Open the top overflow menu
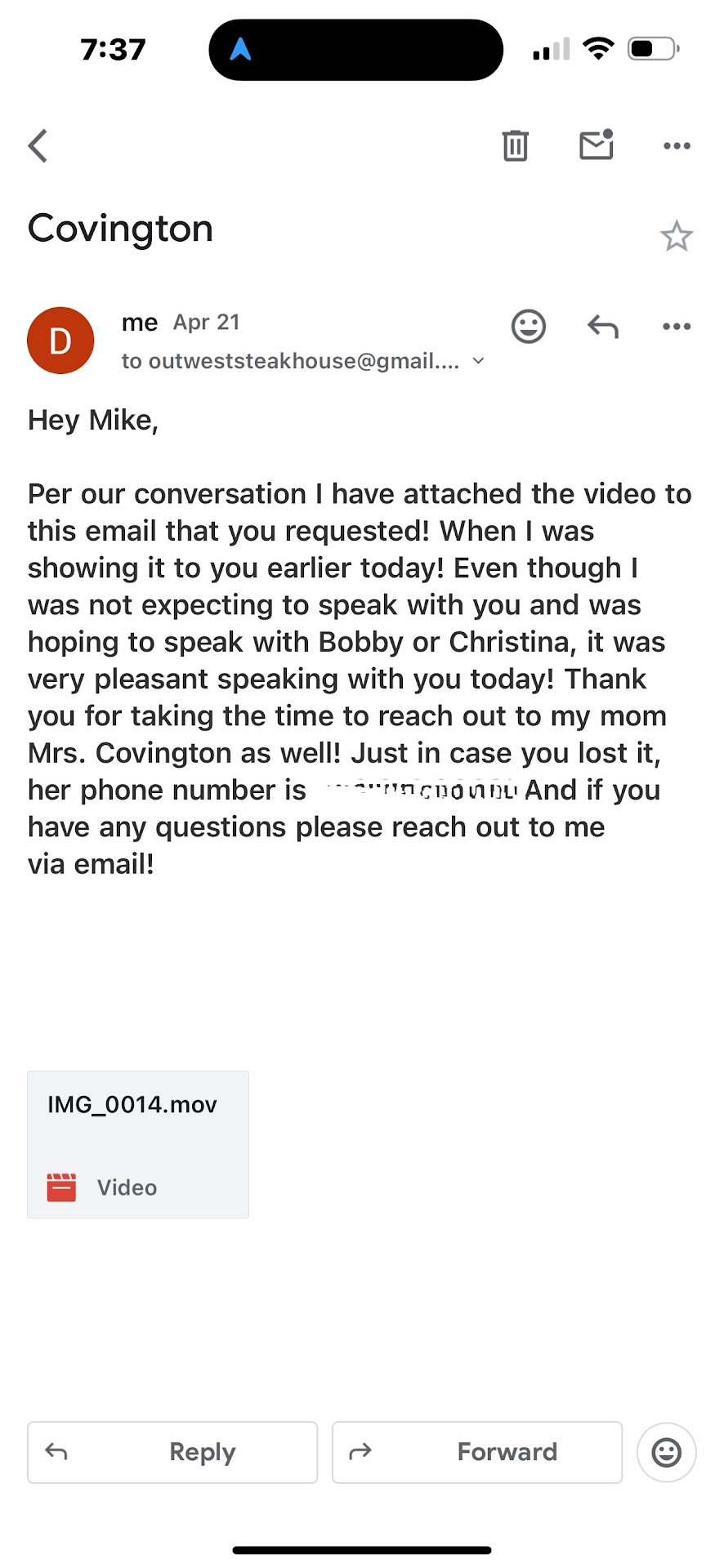This screenshot has width=724, height=1568. (x=677, y=146)
